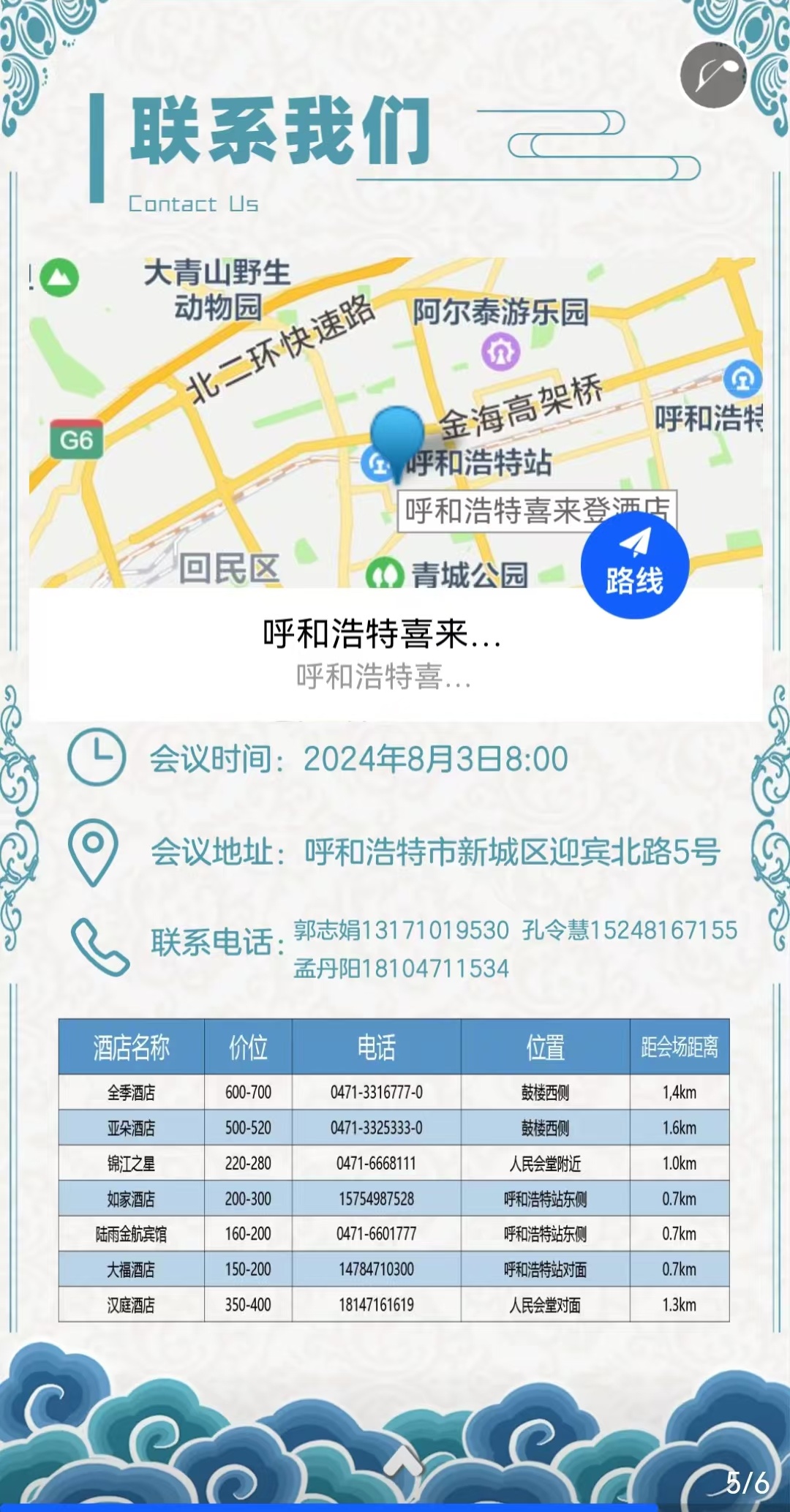Toggle the background music icon

pyautogui.click(x=712, y=75)
